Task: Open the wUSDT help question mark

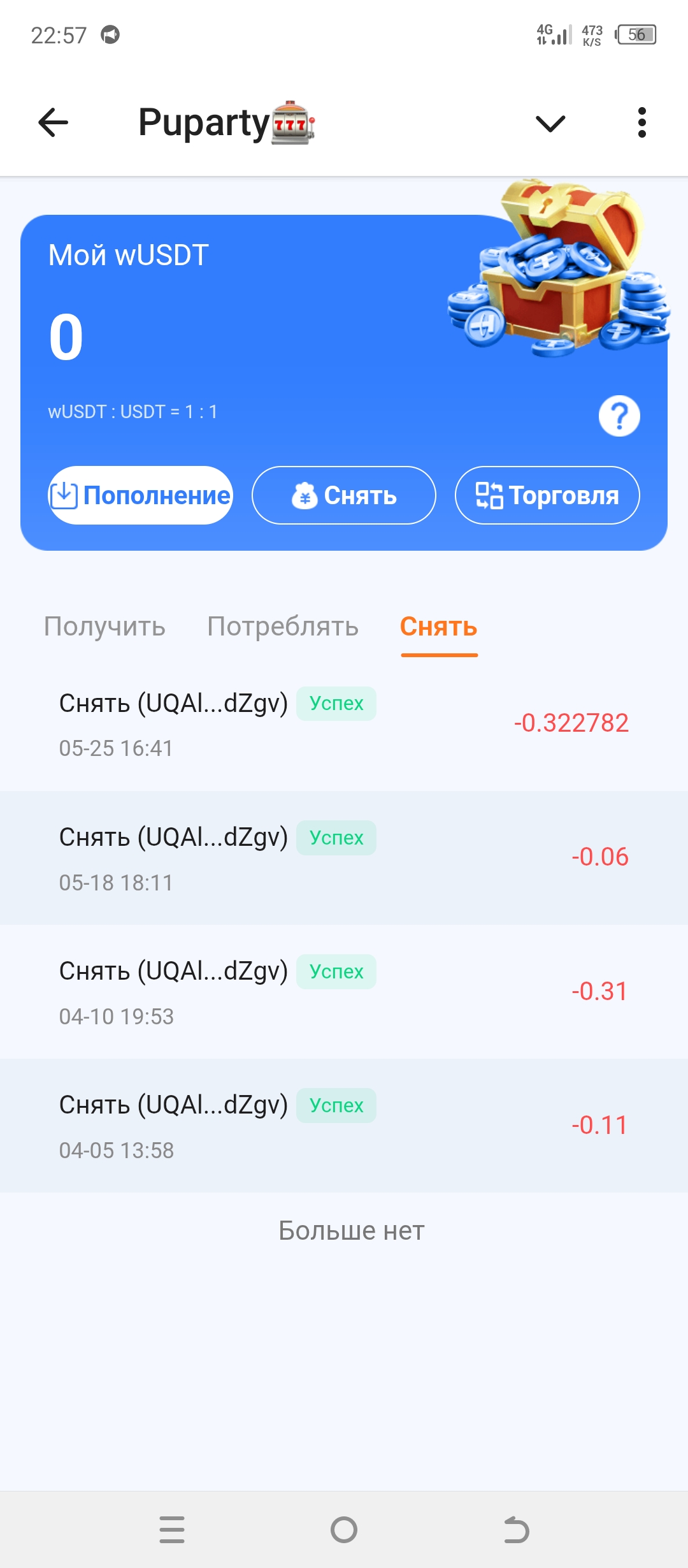Action: [619, 416]
